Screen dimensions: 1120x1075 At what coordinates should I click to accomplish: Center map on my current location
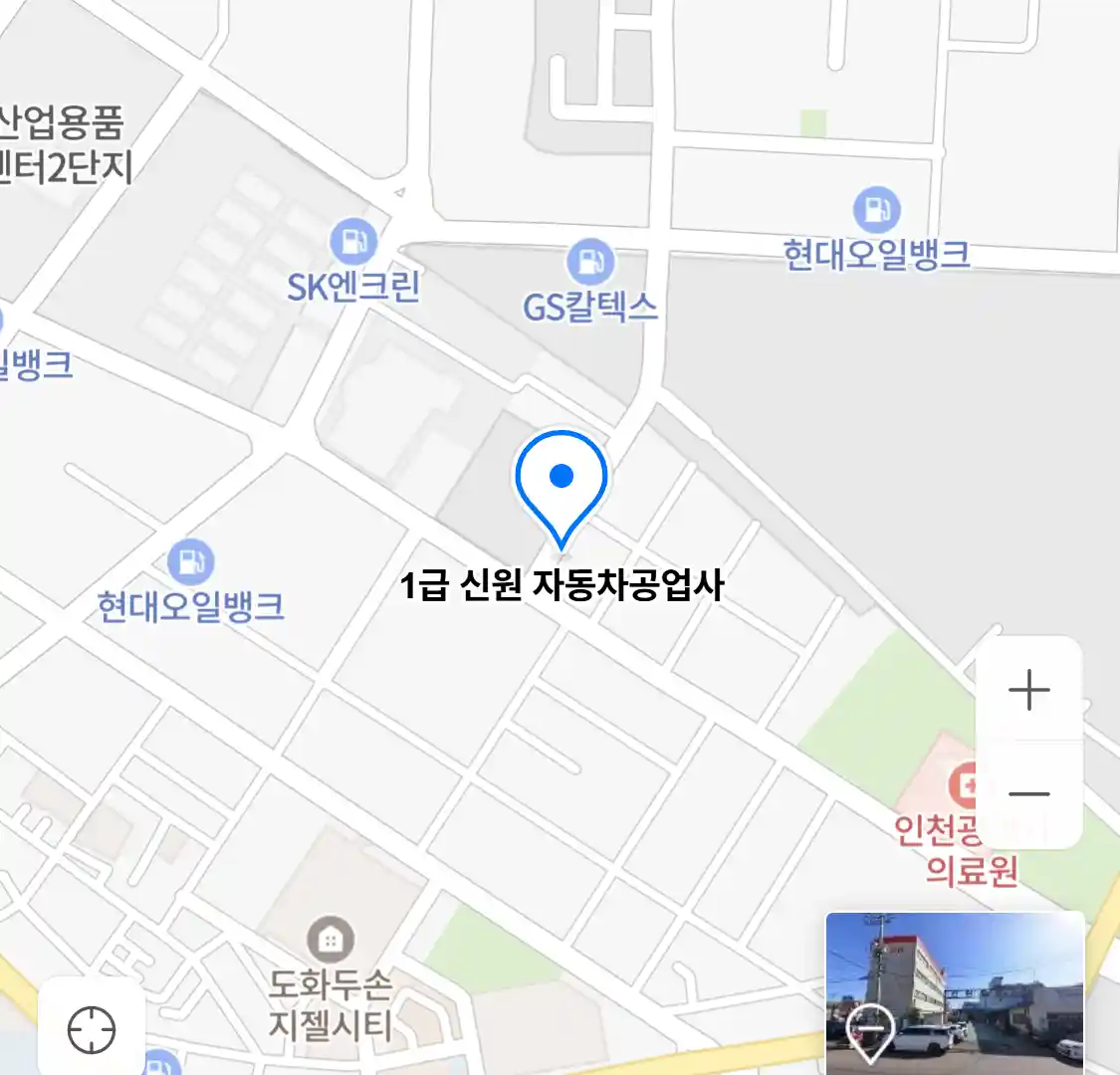[x=92, y=1029]
